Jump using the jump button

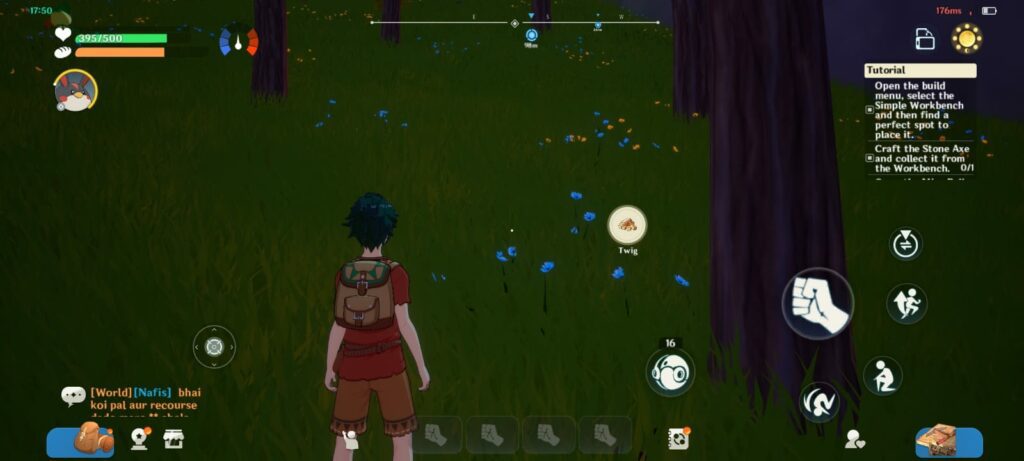click(x=906, y=304)
